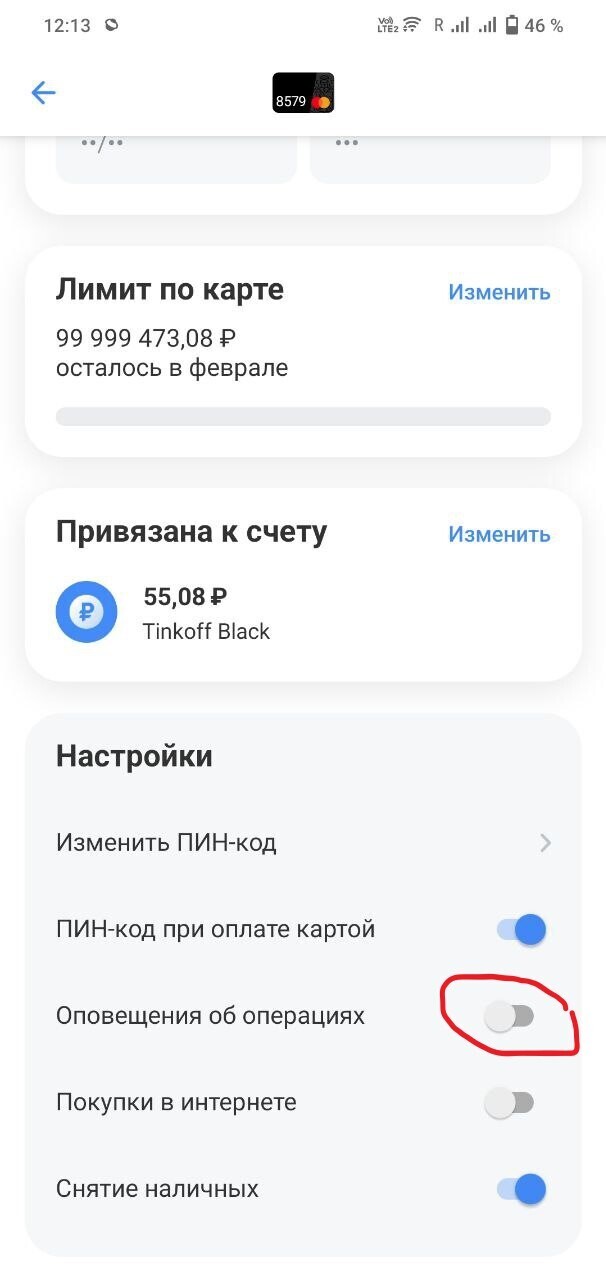The height and width of the screenshot is (1280, 606).
Task: Go back using the top-left arrow
Action: point(43,93)
